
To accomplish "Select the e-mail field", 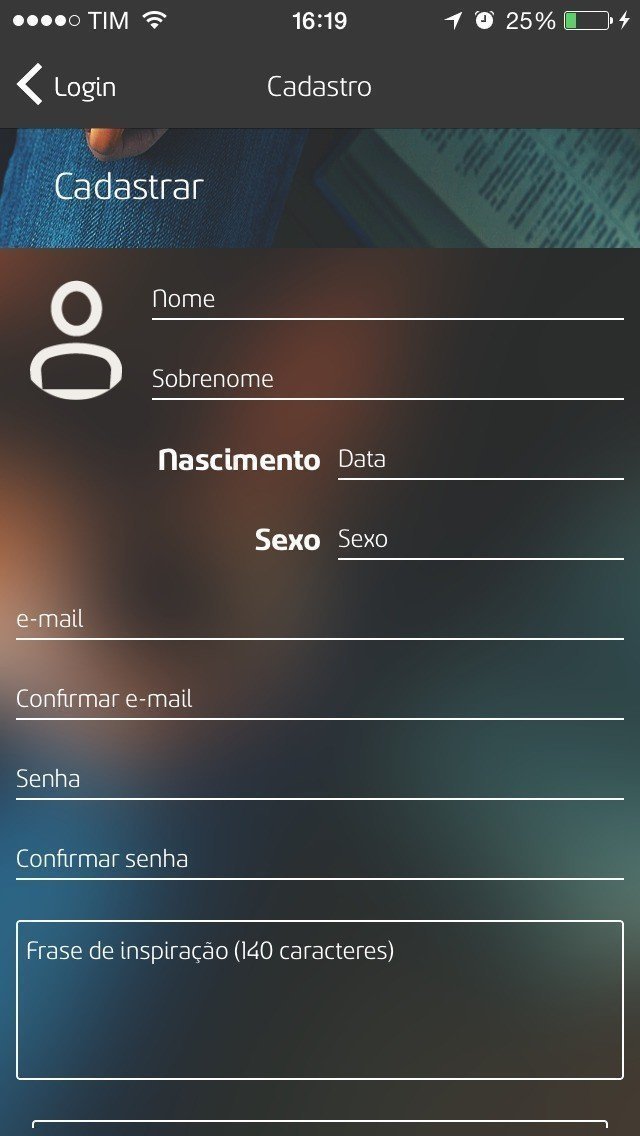I will (x=320, y=619).
